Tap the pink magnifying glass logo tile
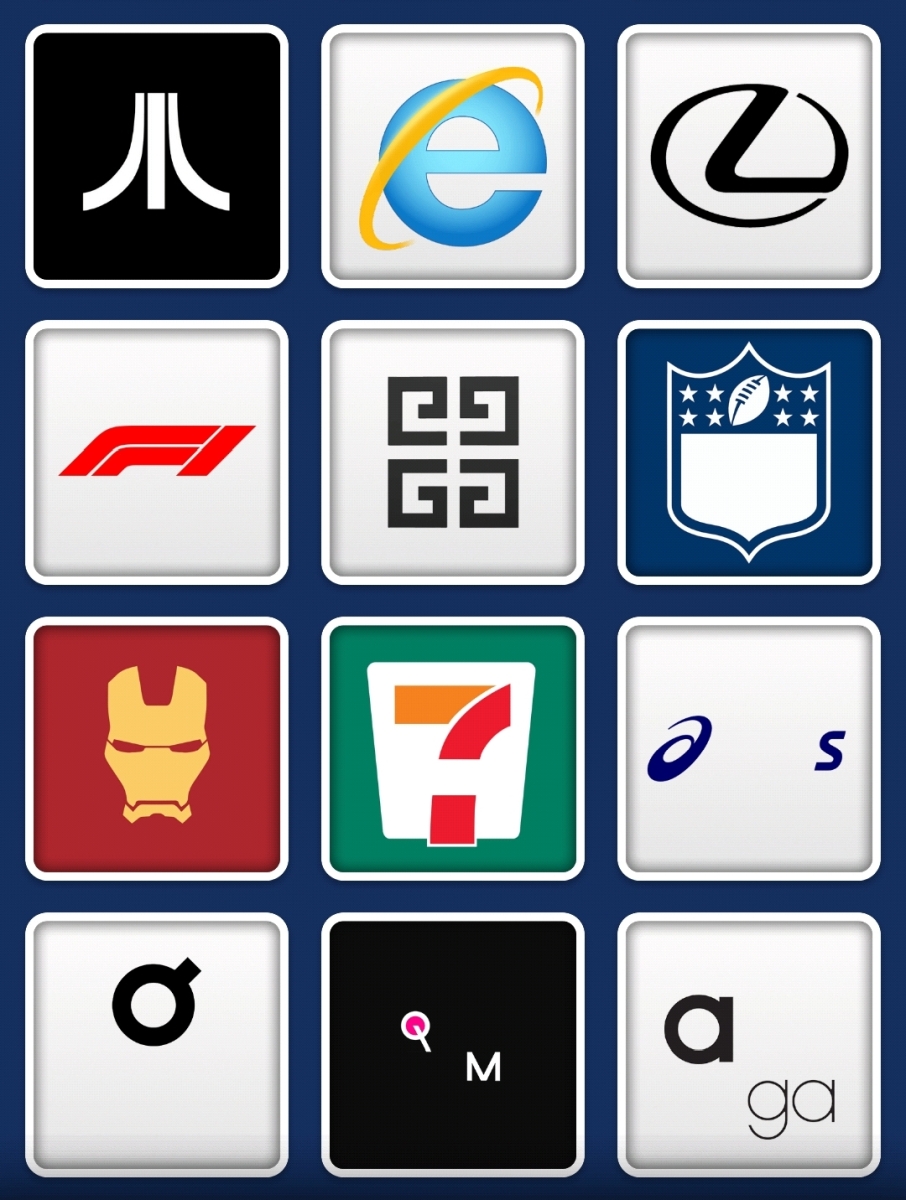The height and width of the screenshot is (1200, 906). point(453,1043)
